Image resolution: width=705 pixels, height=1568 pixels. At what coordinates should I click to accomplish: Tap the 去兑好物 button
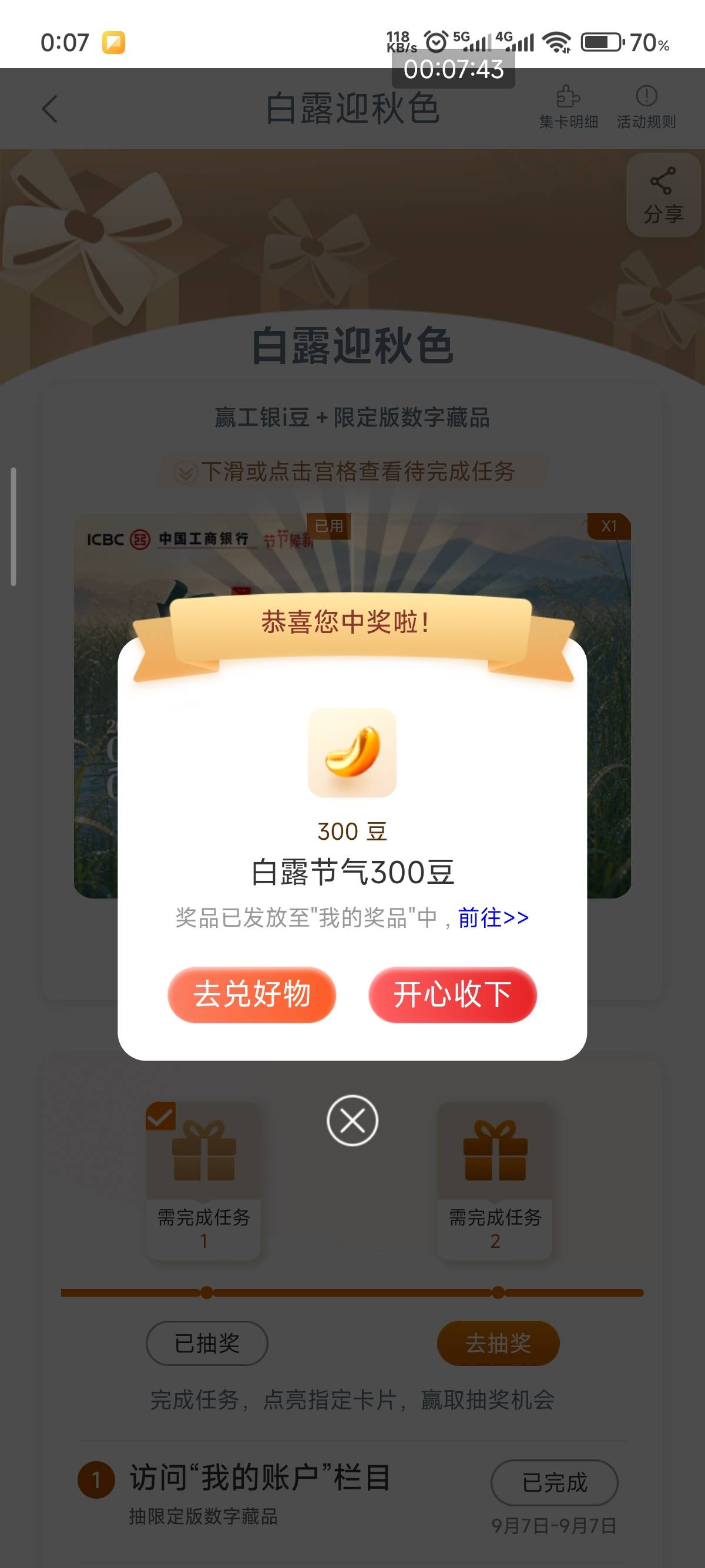pos(252,994)
